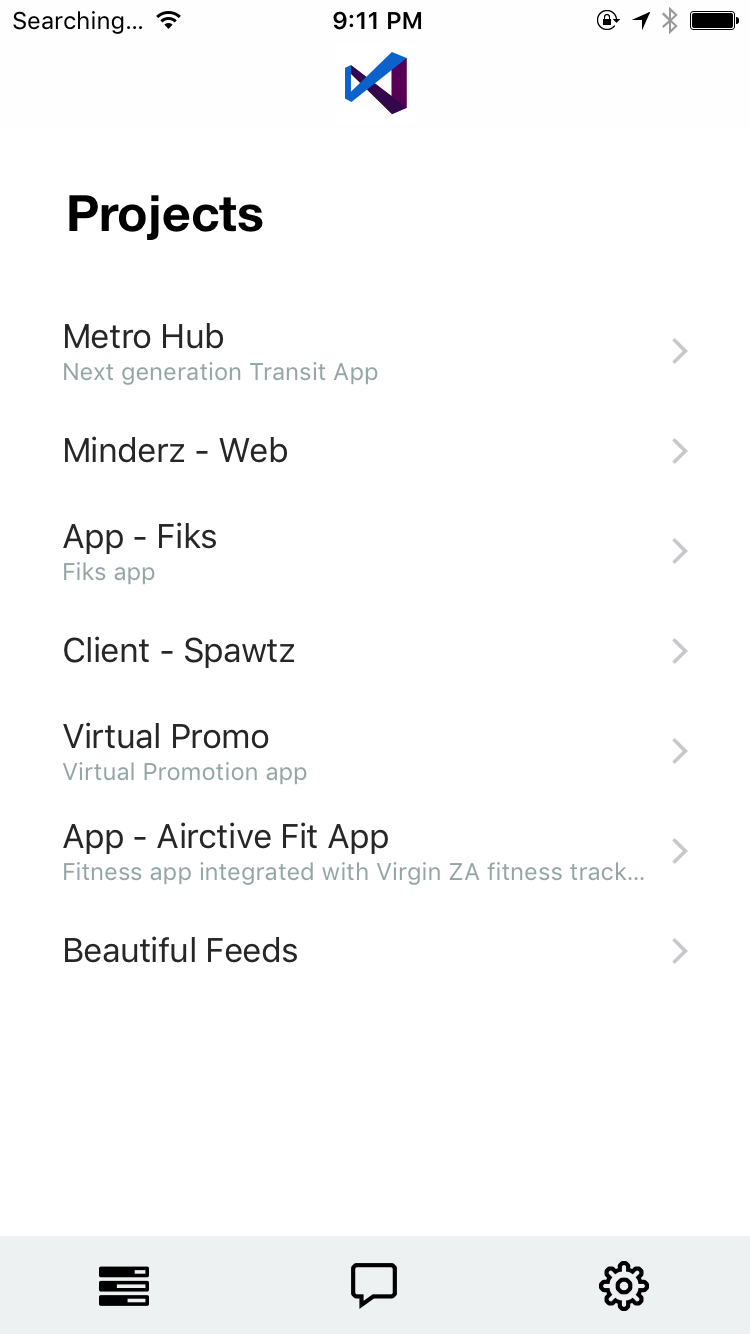Viewport: 750px width, 1334px height.
Task: Open the Beautiful Feeds project
Action: [375, 951]
